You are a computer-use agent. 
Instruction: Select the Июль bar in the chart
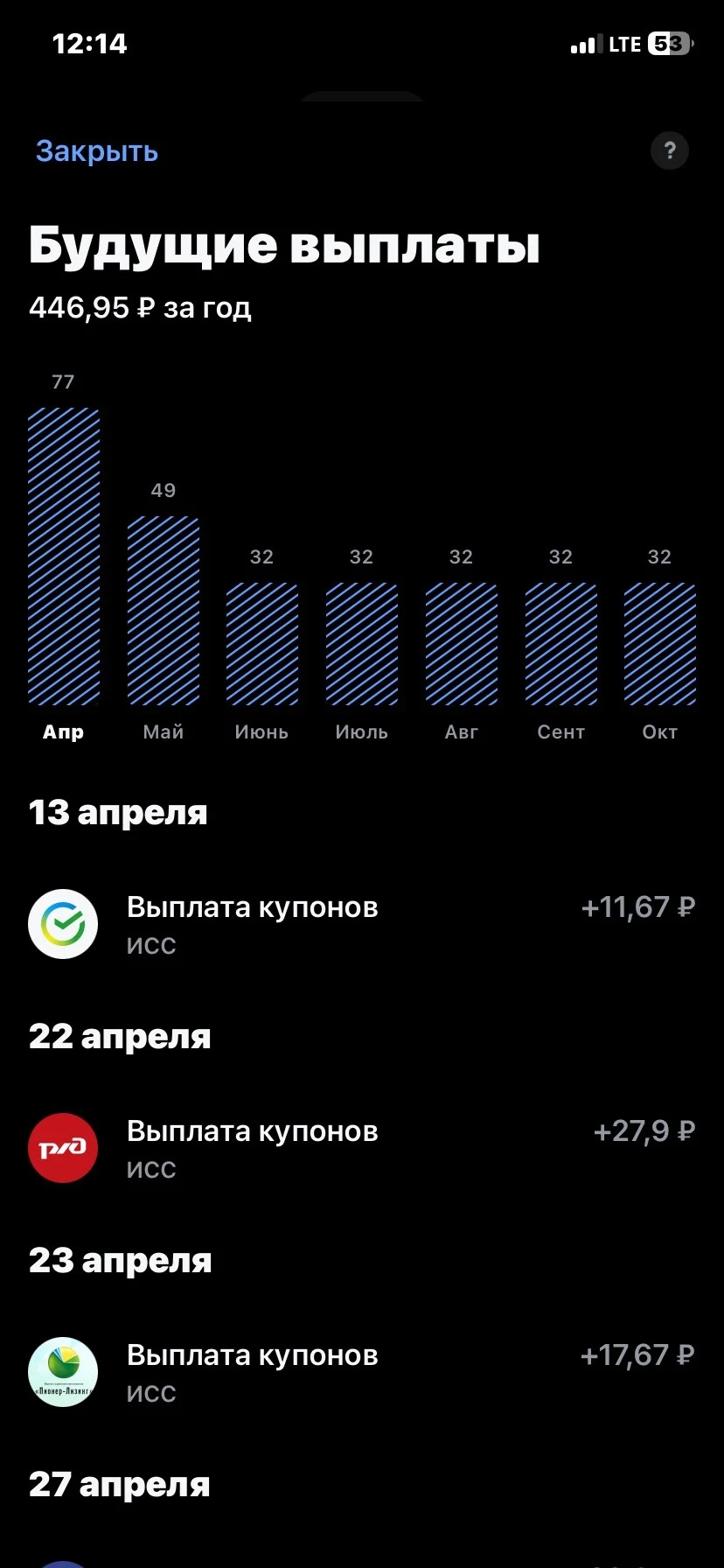tap(362, 644)
